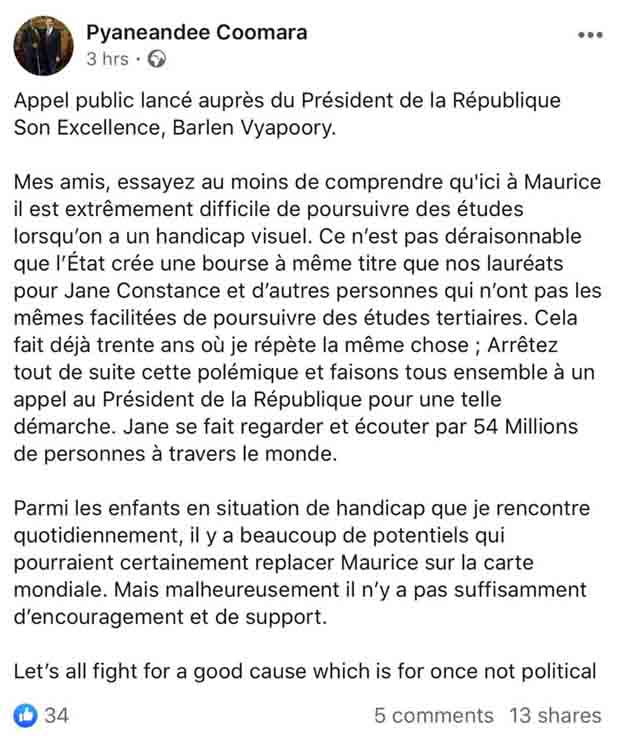Visit Pyaneandee Coomara's profile via name
This screenshot has height=736, width=618.
(x=196, y=32)
